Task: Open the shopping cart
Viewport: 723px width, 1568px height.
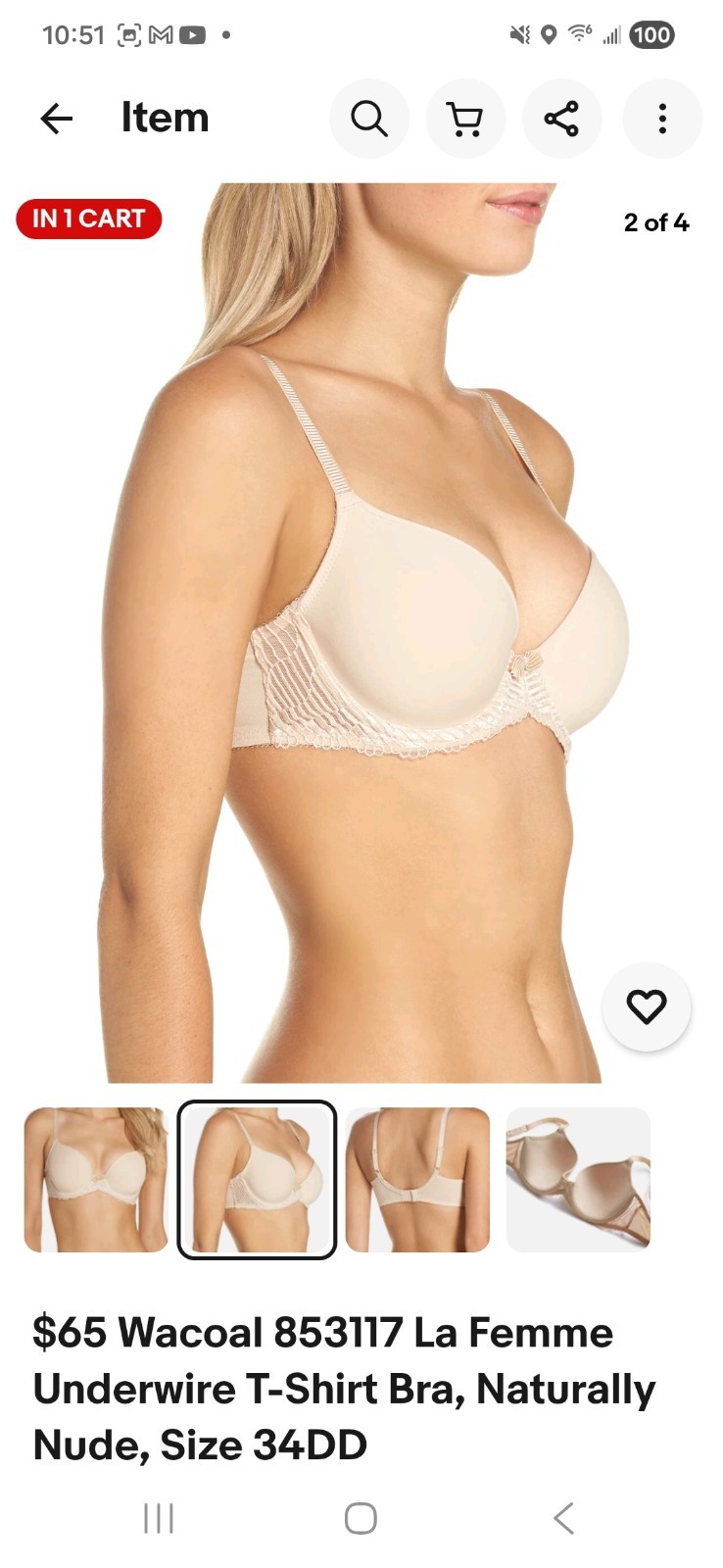Action: [465, 119]
